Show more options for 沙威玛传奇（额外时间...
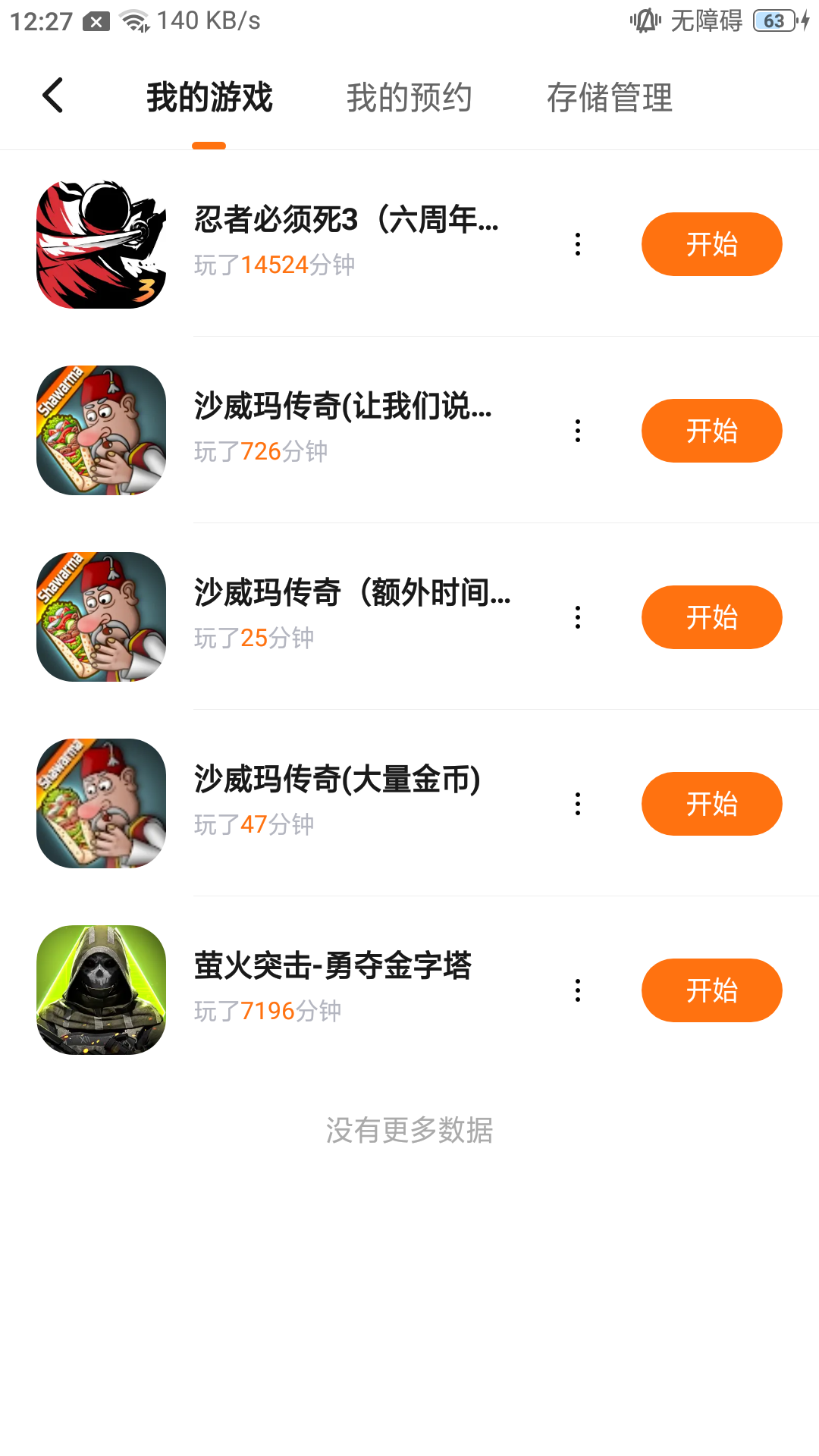The width and height of the screenshot is (819, 1456). (578, 617)
